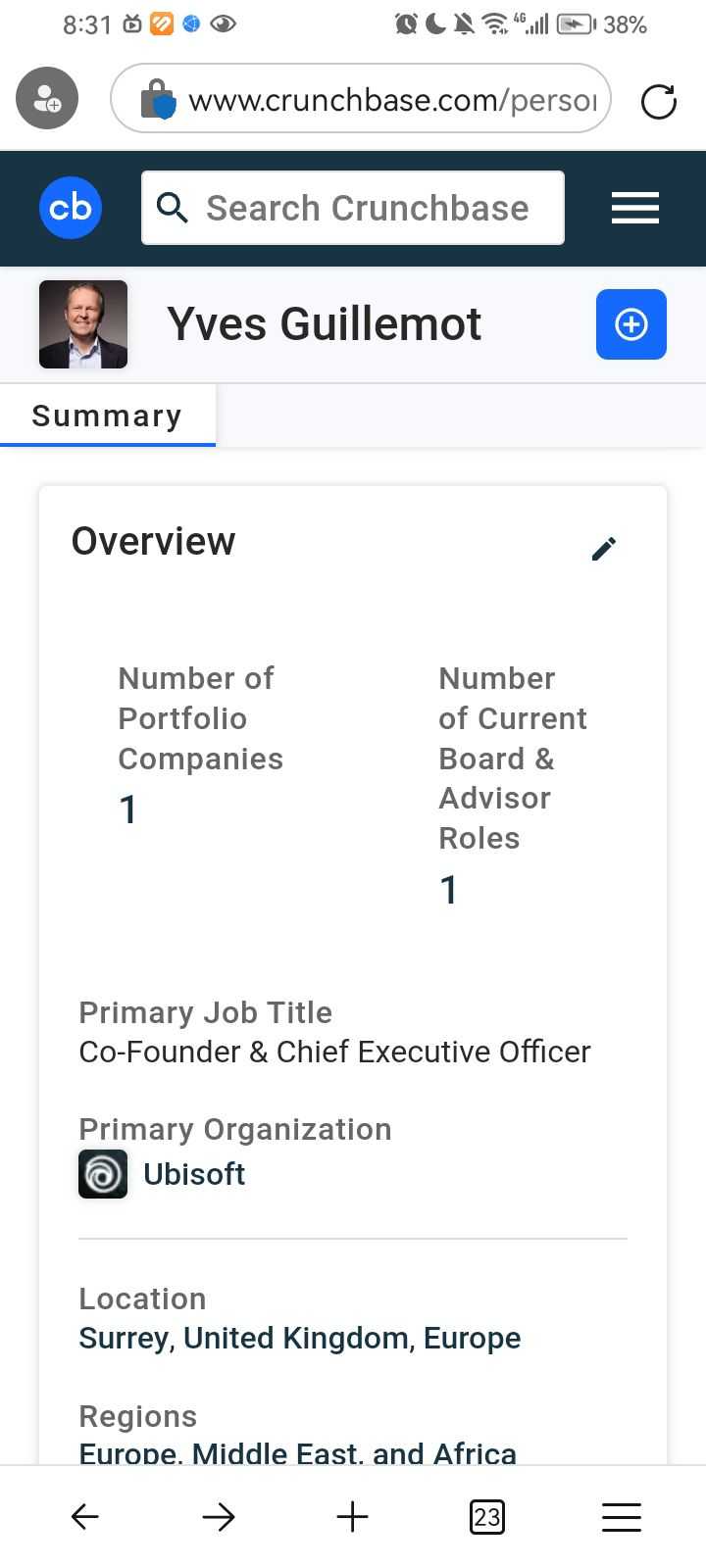This screenshot has height=1568, width=706.
Task: Tap the blue plus button beside Yves Guillemot
Action: [631, 324]
